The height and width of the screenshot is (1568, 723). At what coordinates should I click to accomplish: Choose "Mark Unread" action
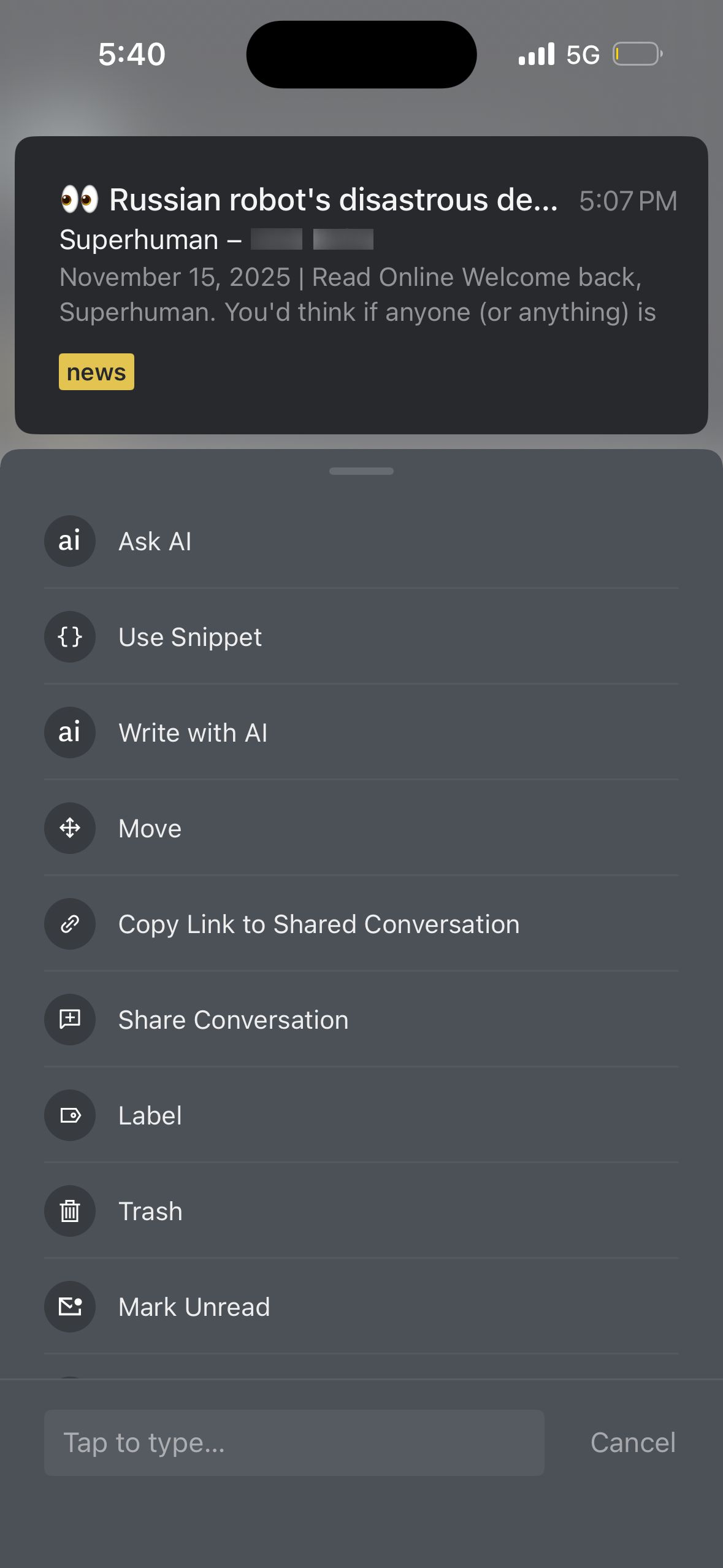click(193, 1307)
